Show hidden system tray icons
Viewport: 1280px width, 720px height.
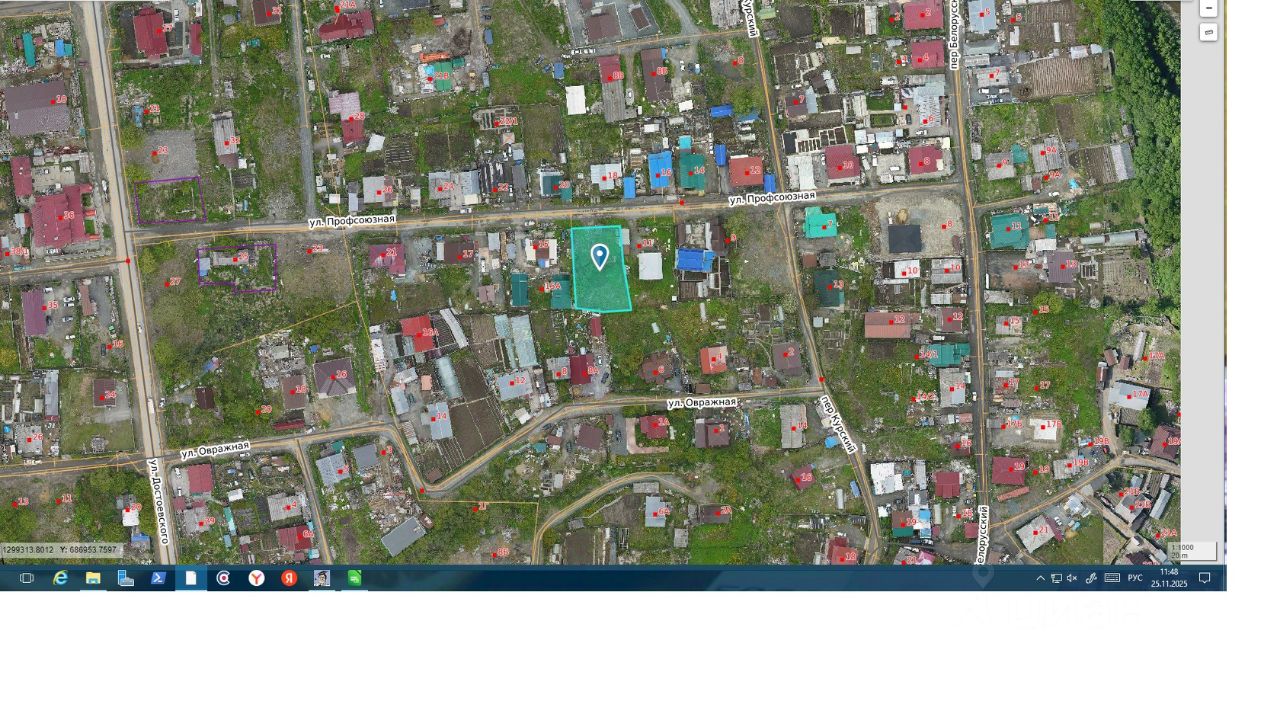point(1040,578)
